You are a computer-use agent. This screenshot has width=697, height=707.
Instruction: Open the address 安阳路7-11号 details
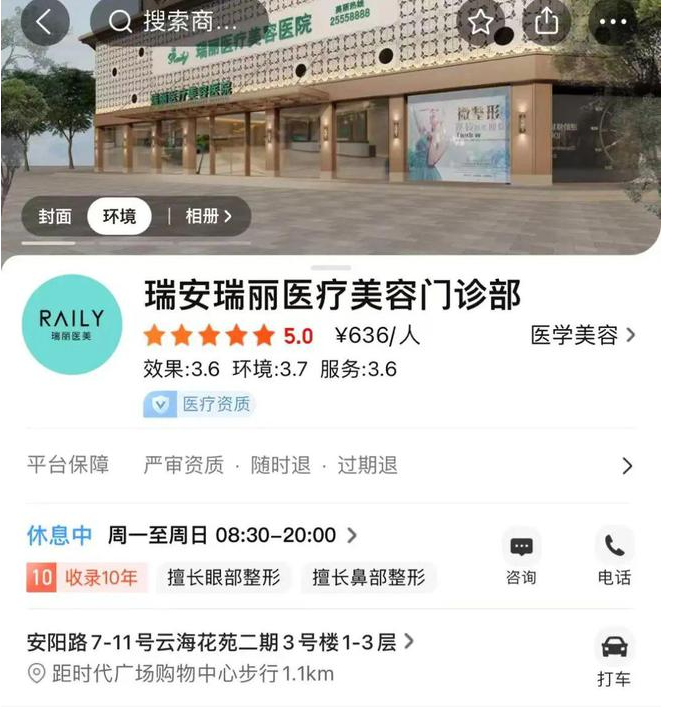pyautogui.click(x=220, y=641)
